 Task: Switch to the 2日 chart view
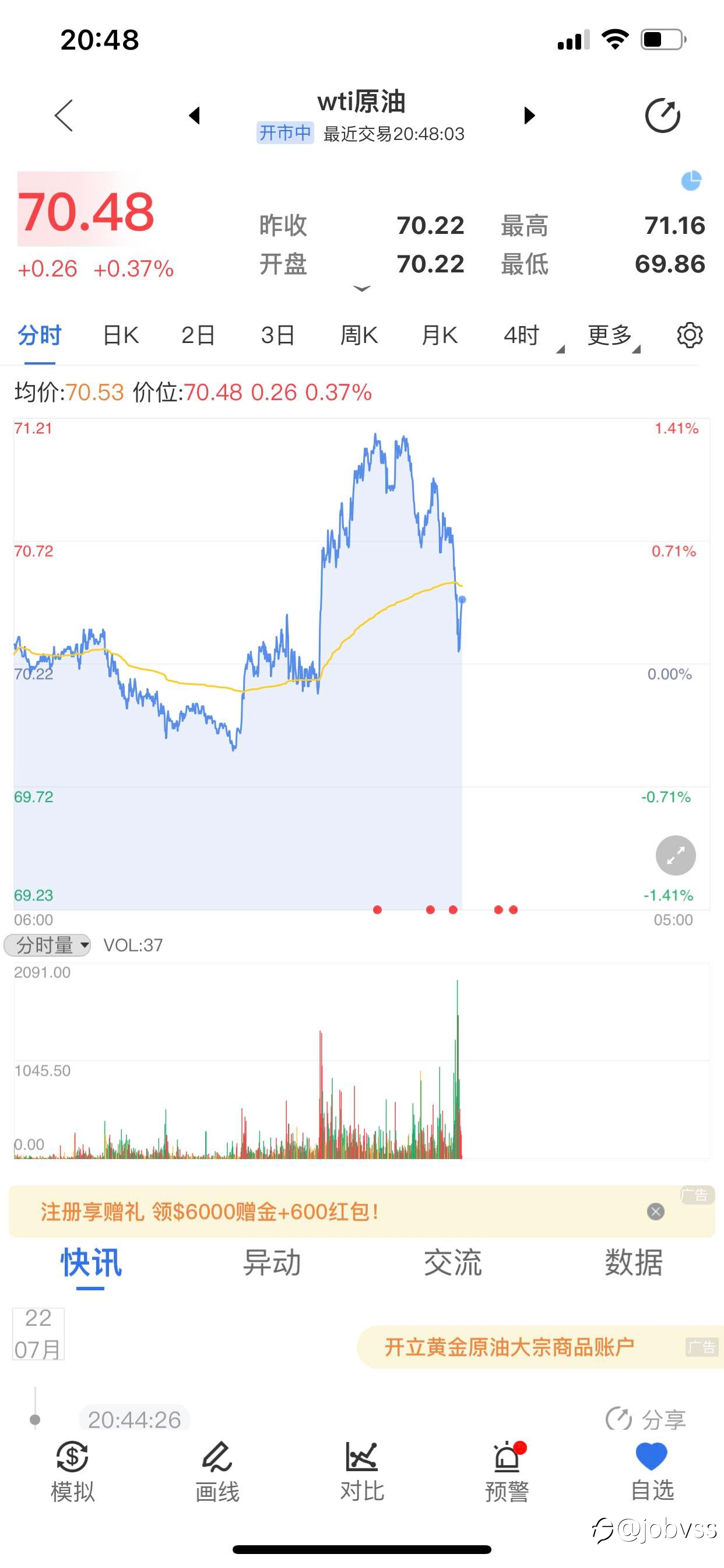[198, 335]
